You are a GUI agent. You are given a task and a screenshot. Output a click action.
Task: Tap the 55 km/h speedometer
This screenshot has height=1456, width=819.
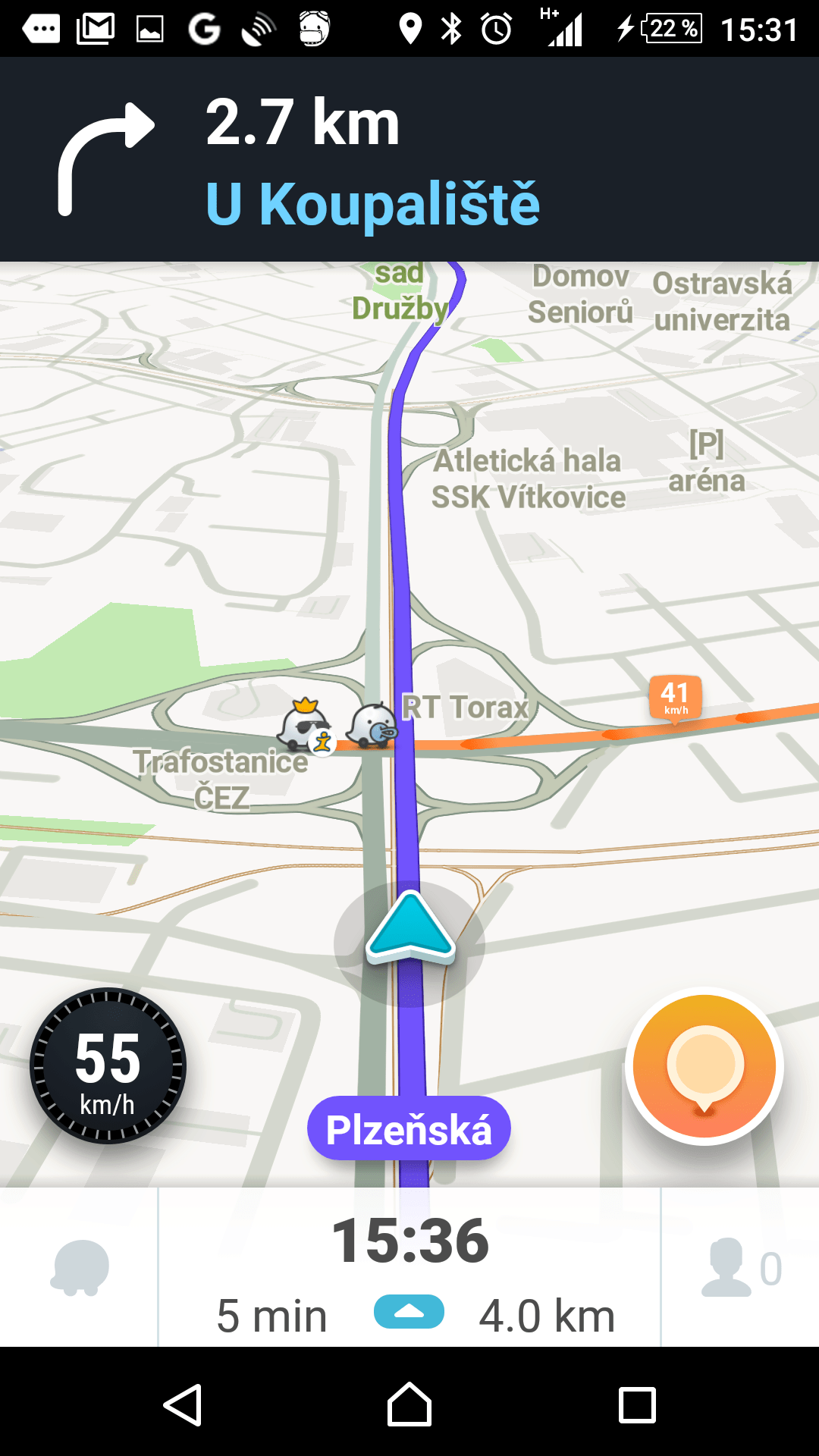click(x=108, y=1065)
